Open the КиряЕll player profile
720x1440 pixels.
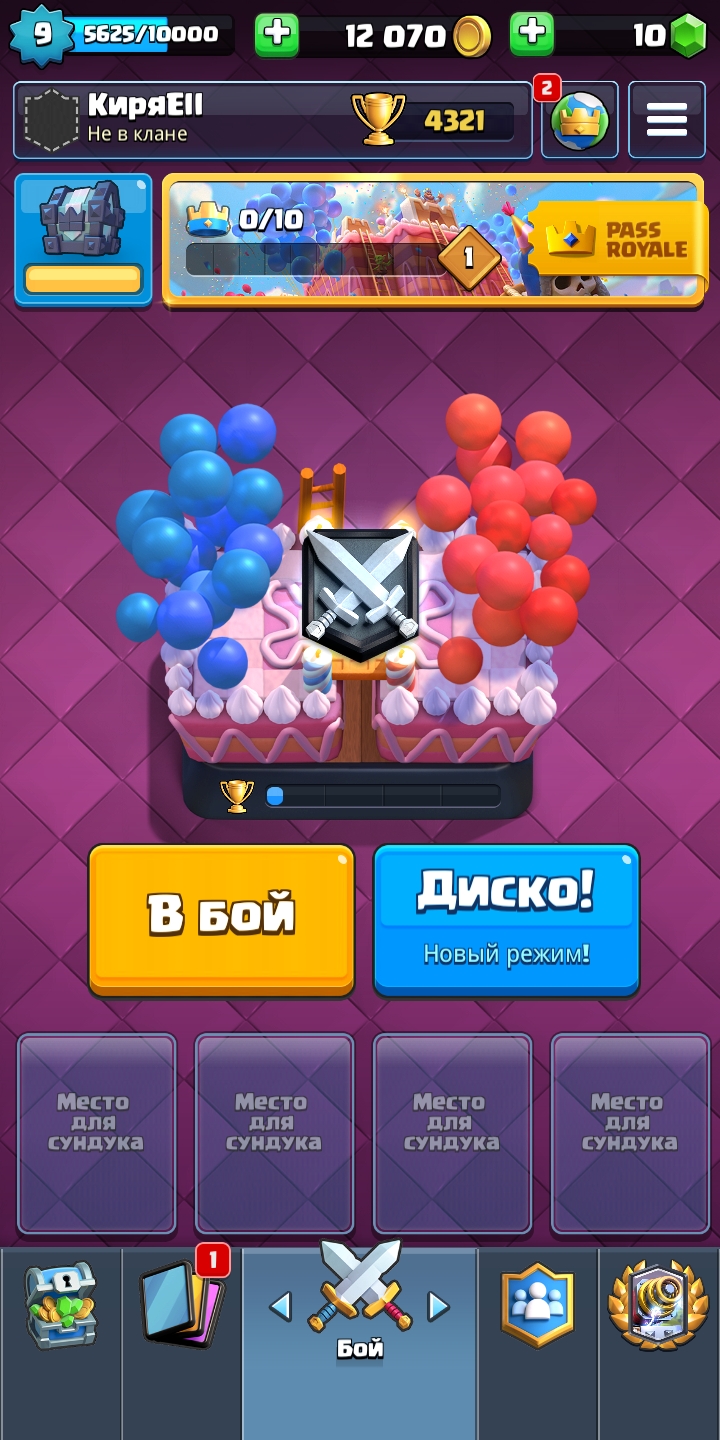[x=272, y=120]
